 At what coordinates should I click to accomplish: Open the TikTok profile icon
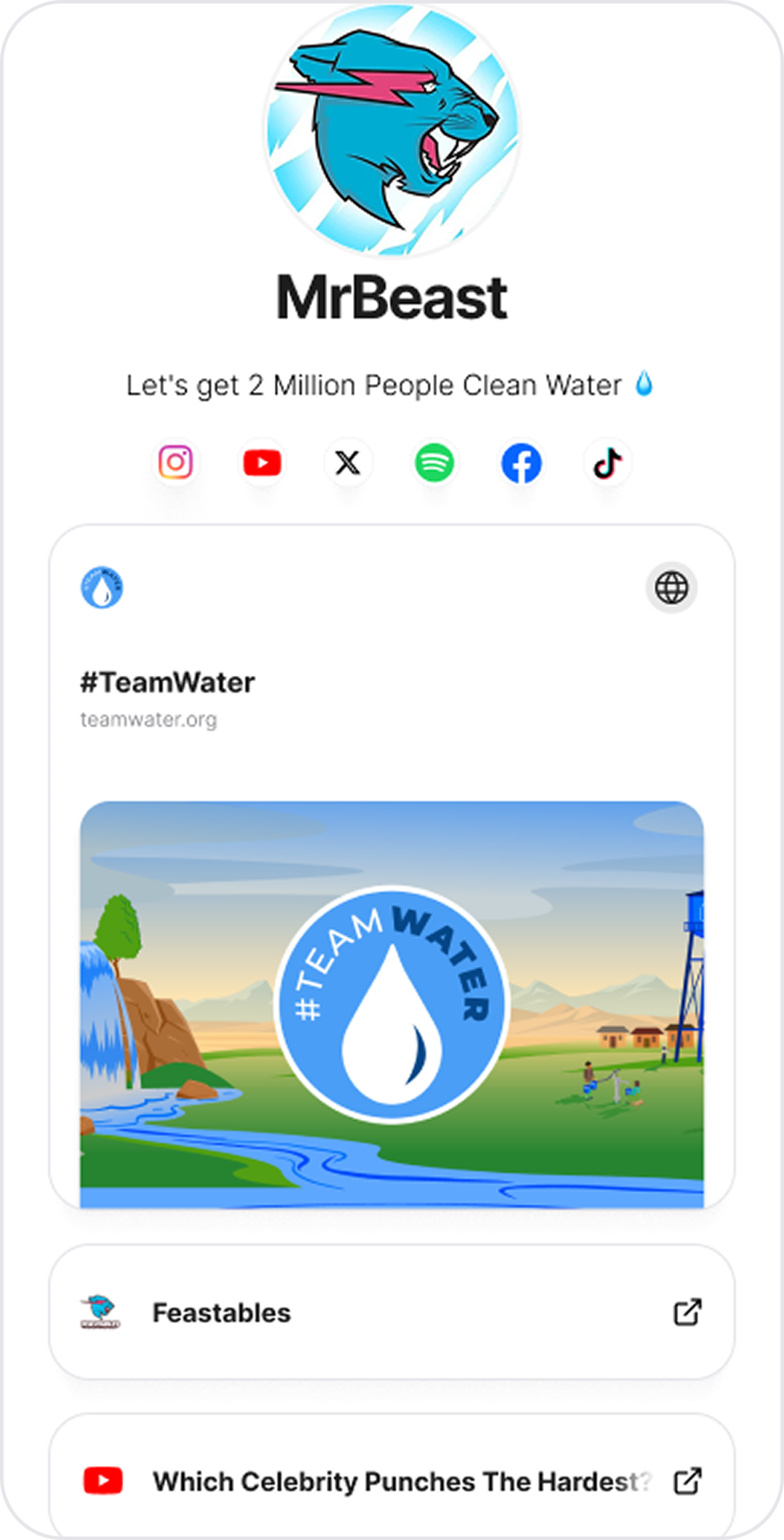click(x=607, y=462)
